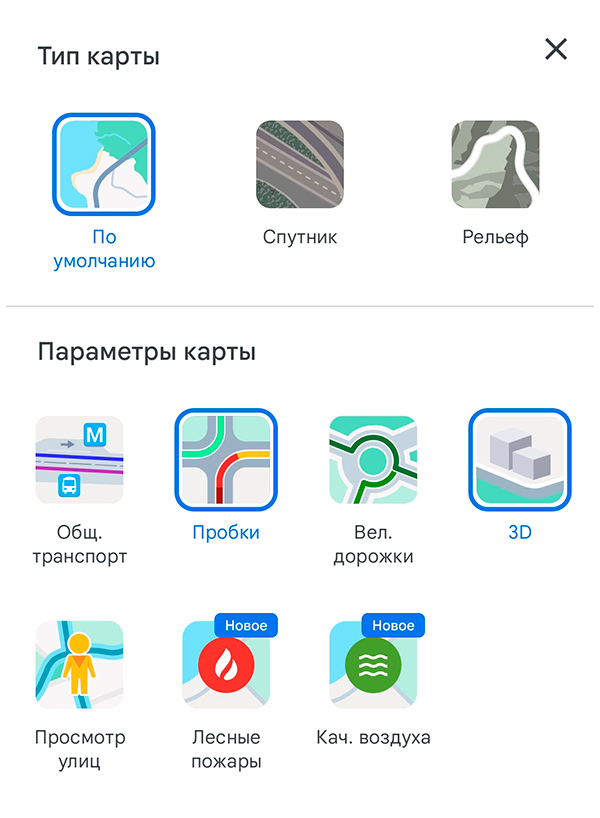This screenshot has width=600, height=818.
Task: Show the Кач. воздуха layer
Action: tap(372, 665)
